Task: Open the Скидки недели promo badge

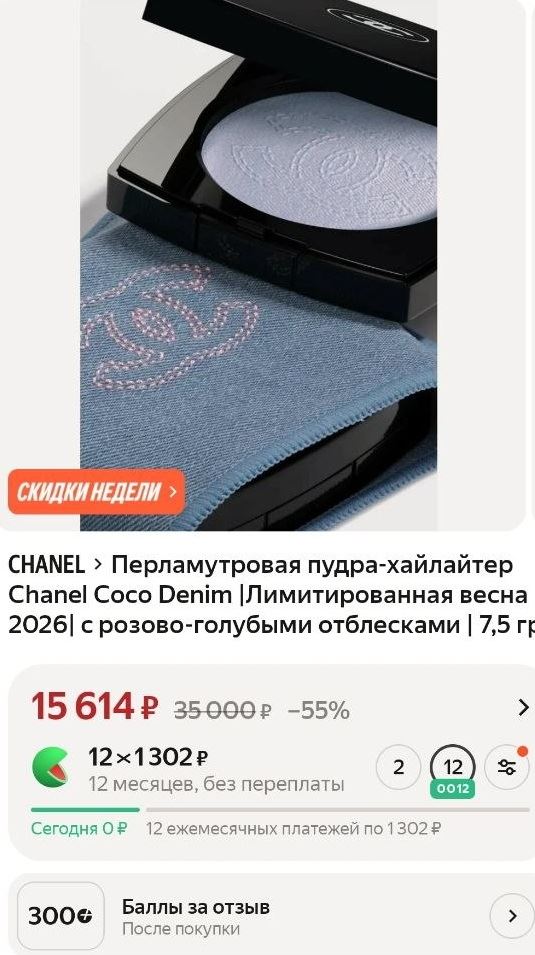Action: tap(96, 492)
